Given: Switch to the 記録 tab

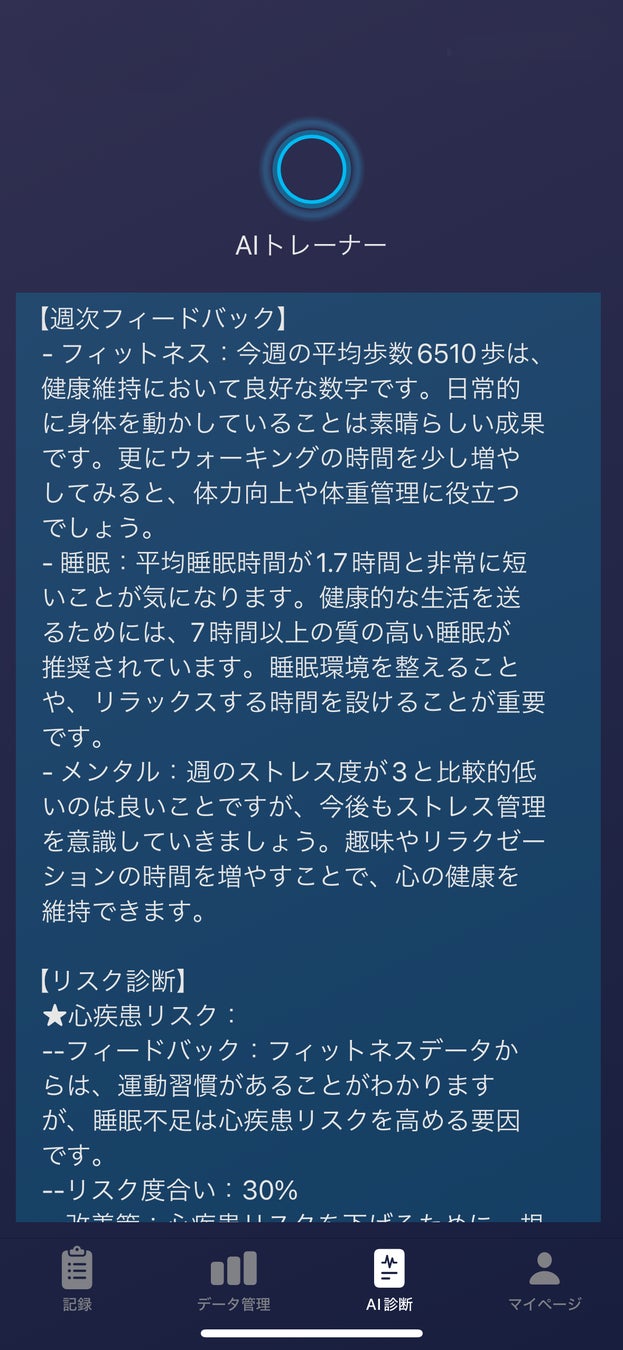Looking at the screenshot, I should (x=77, y=1279).
